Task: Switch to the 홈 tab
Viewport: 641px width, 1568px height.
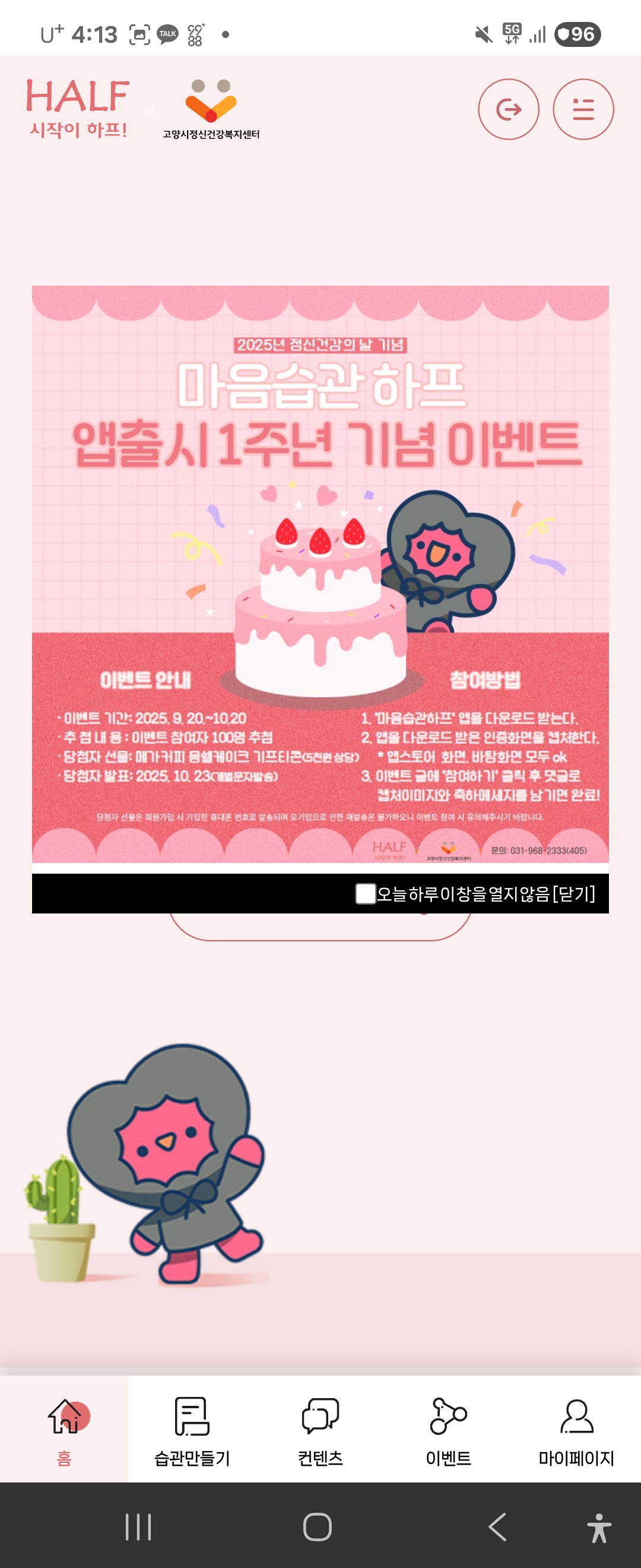Action: 64,1430
